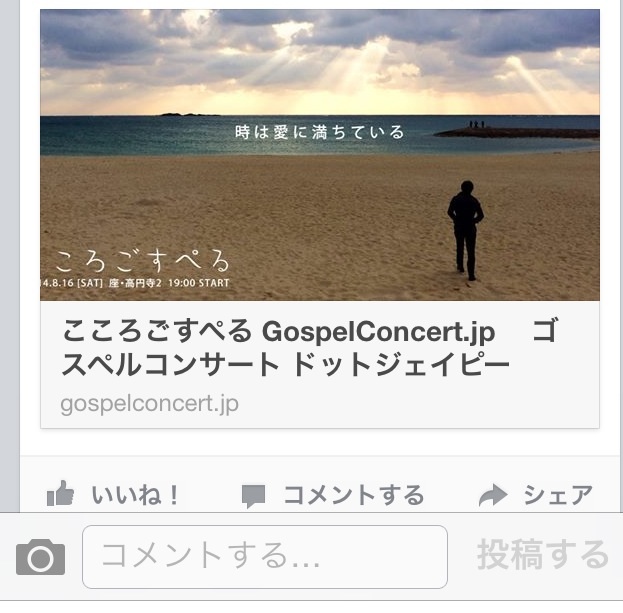The width and height of the screenshot is (623, 613).
Task: Submit the comment with 投稿する
Action: (x=542, y=555)
